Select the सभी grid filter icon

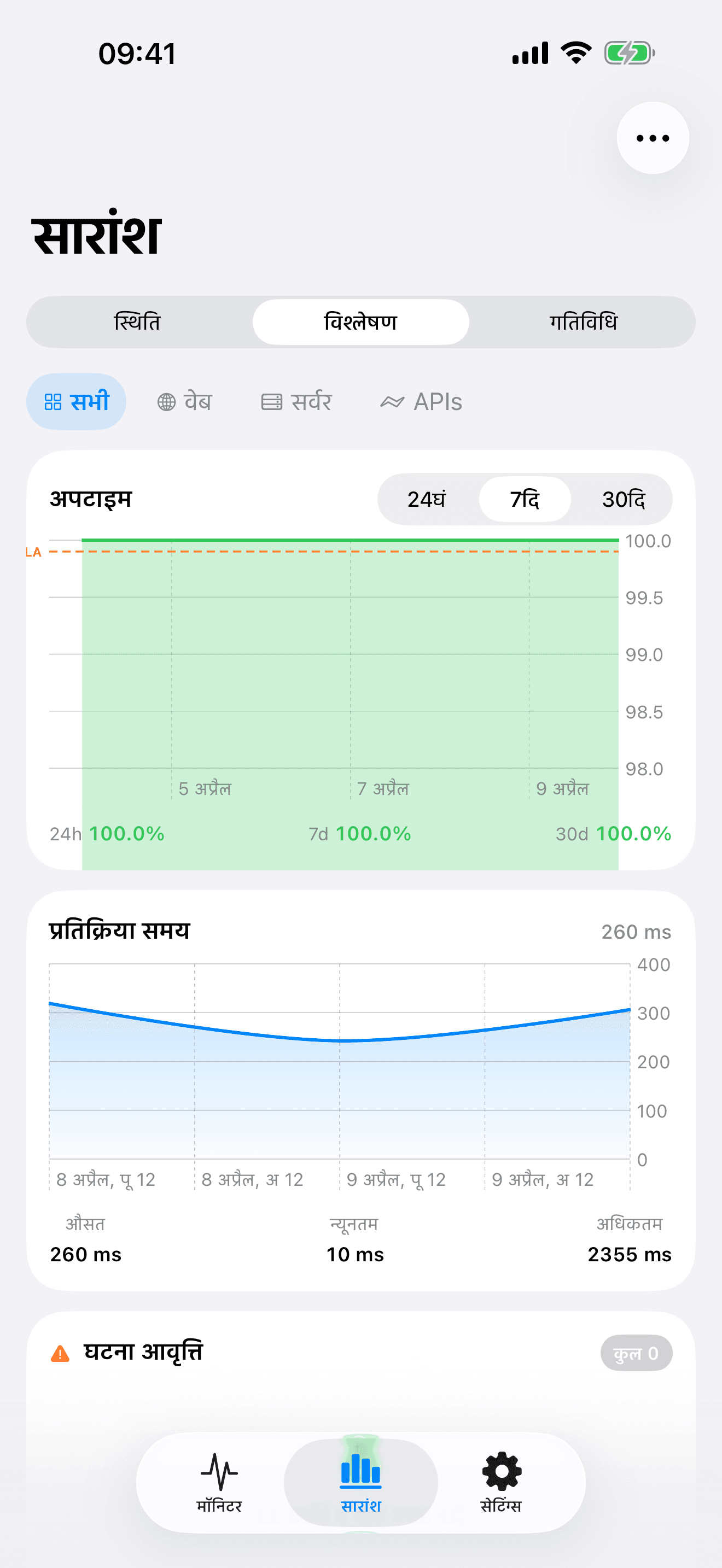(53, 401)
